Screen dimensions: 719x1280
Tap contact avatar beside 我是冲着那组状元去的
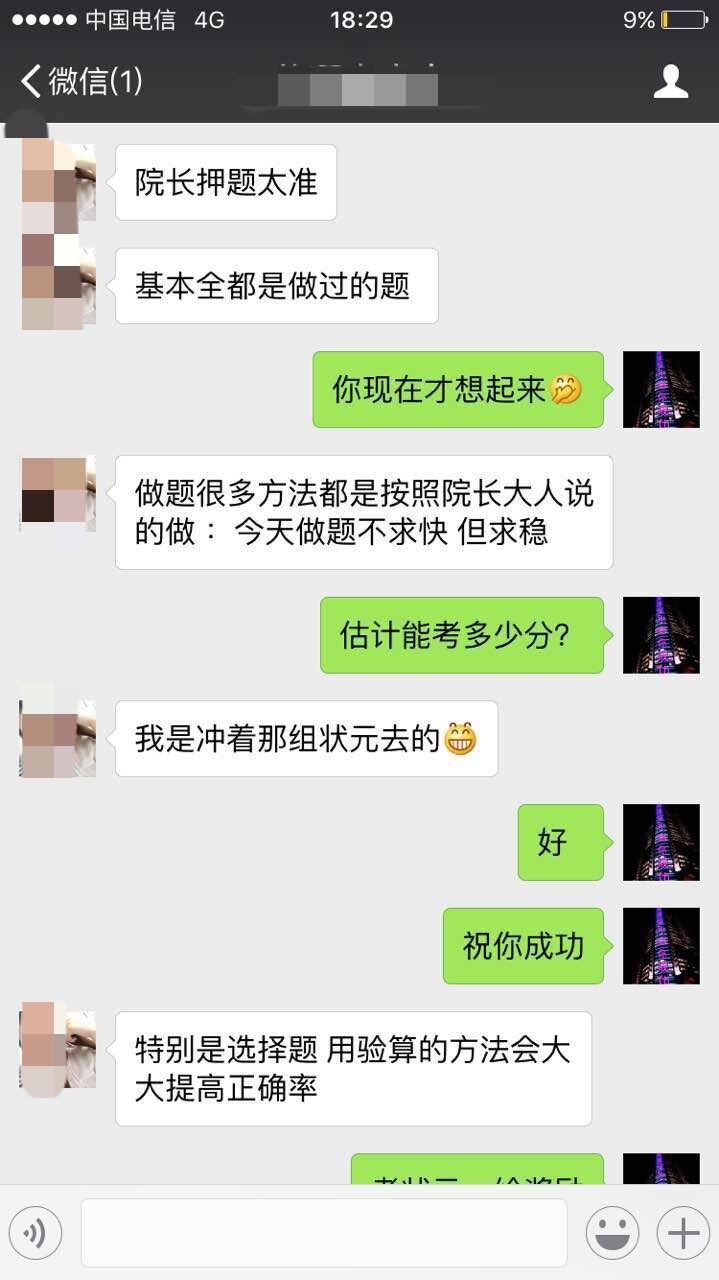point(58,739)
